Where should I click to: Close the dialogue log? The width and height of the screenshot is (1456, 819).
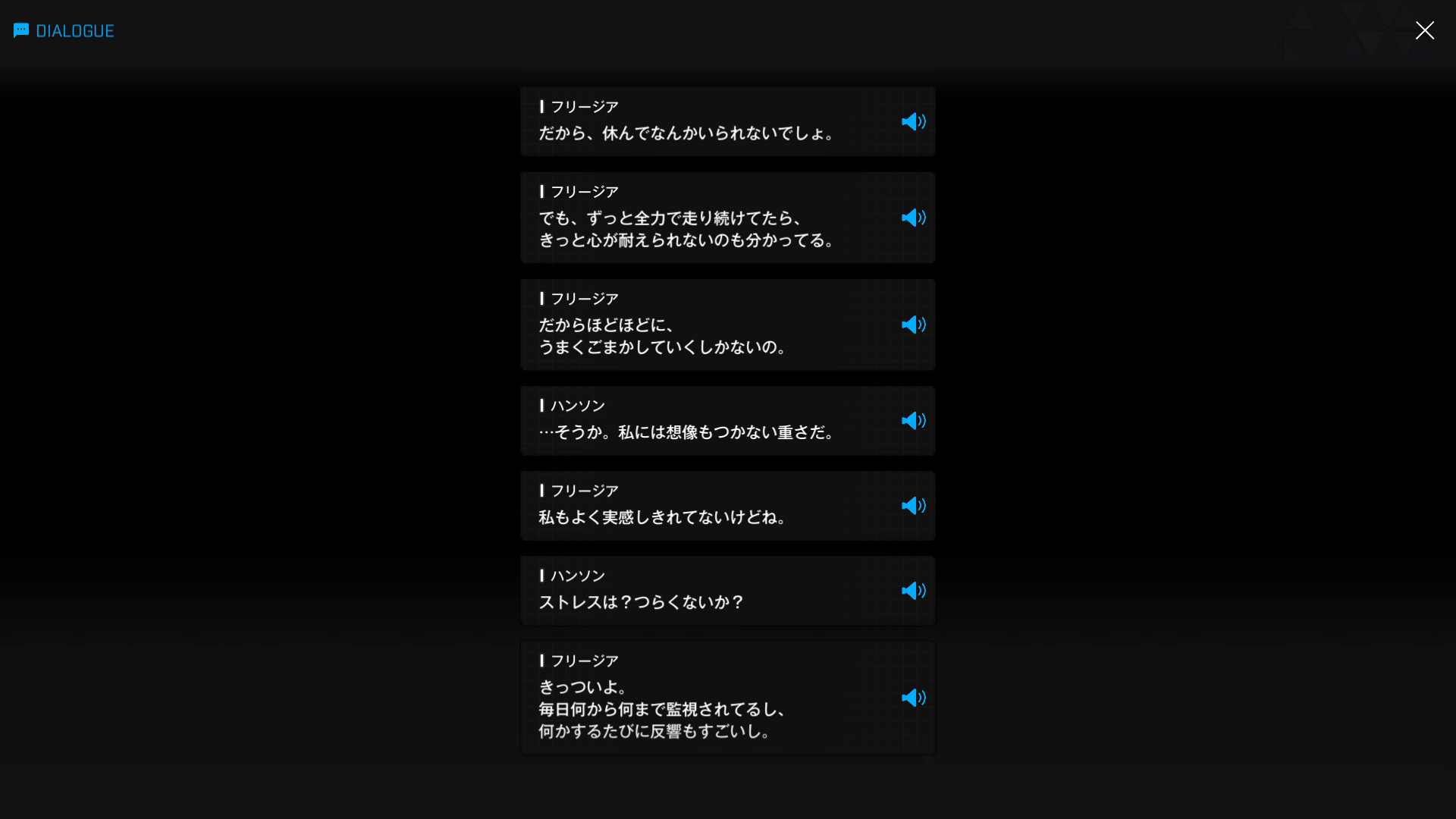1424,30
